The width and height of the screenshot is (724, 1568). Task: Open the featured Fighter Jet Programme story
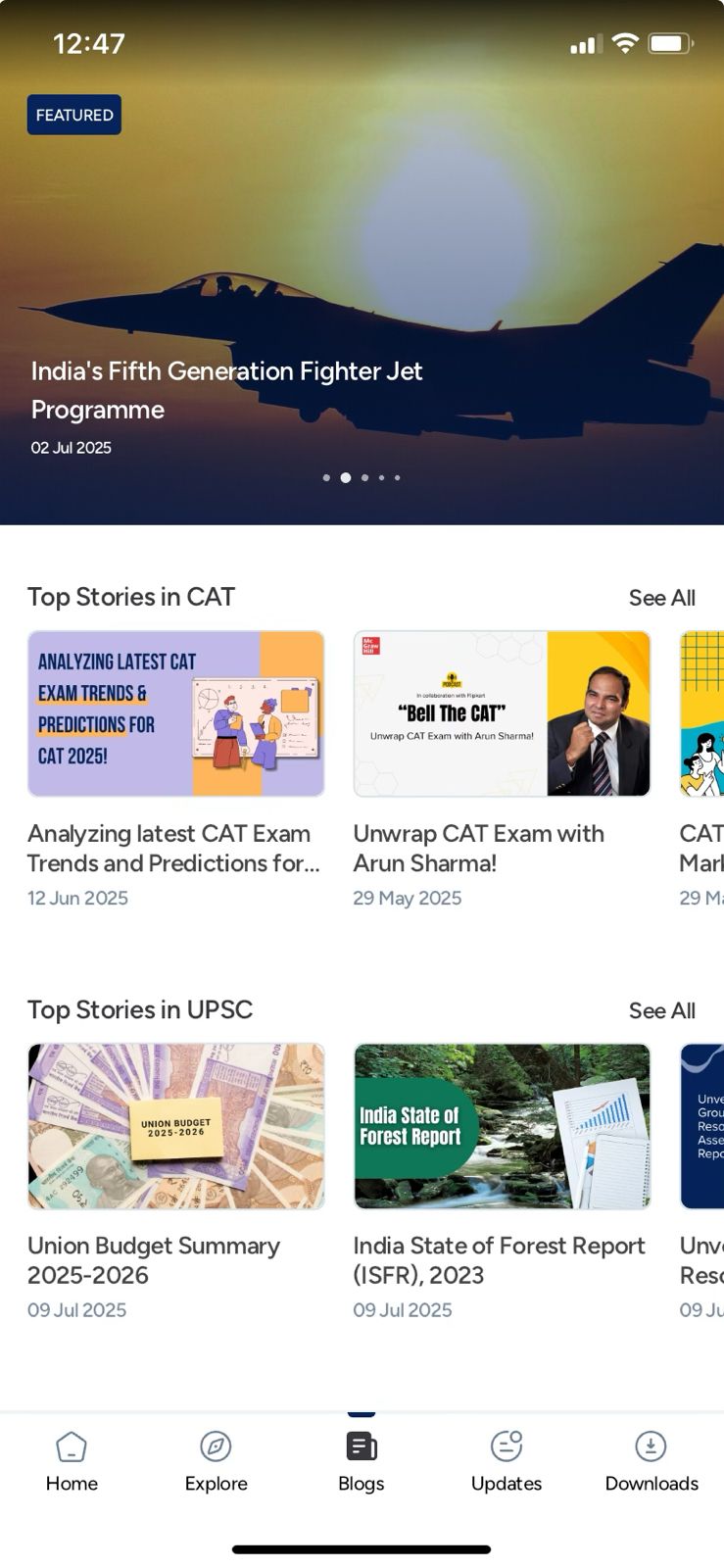(x=226, y=390)
